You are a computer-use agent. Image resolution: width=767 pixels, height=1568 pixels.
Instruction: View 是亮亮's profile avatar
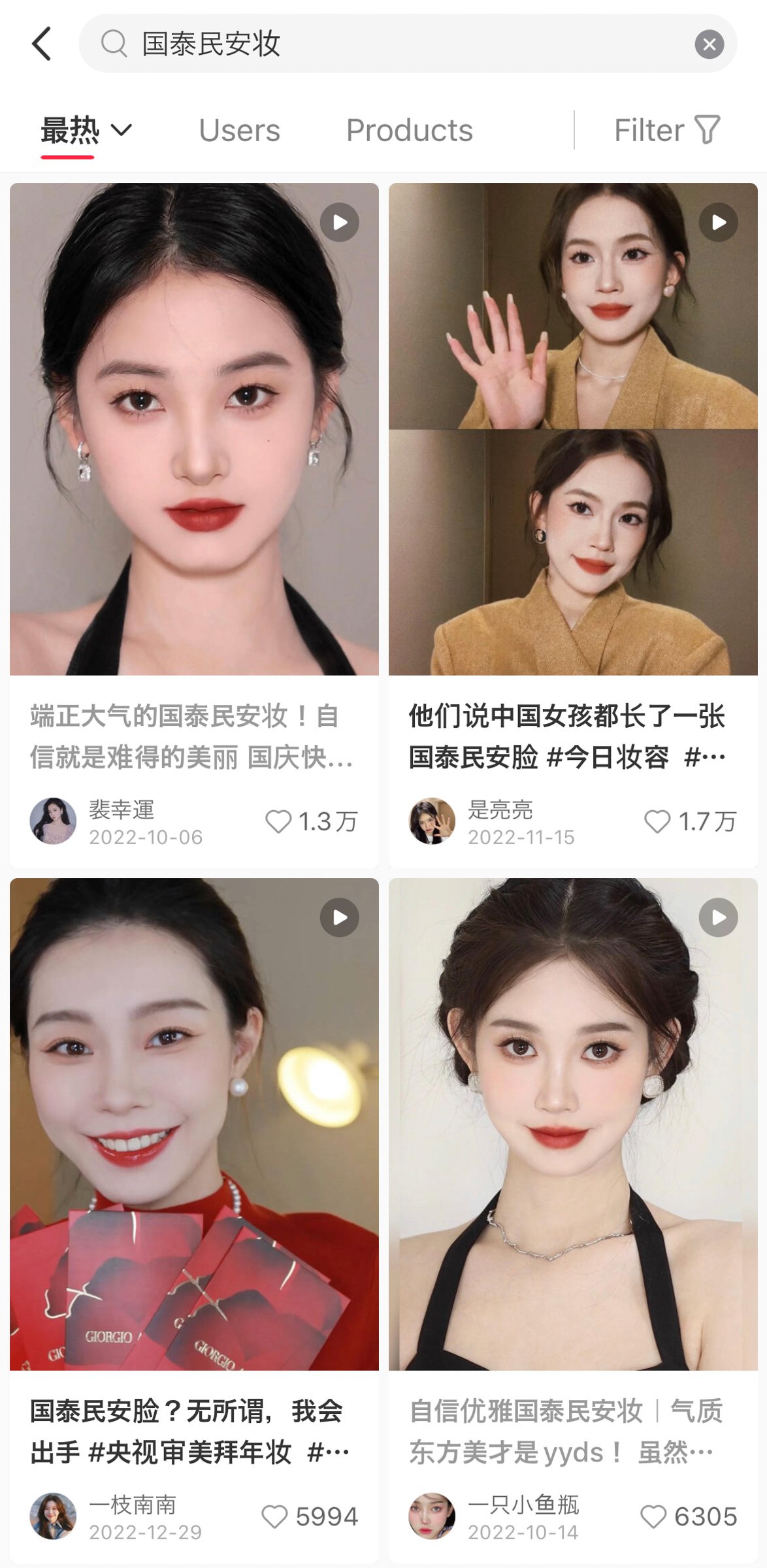point(432,821)
